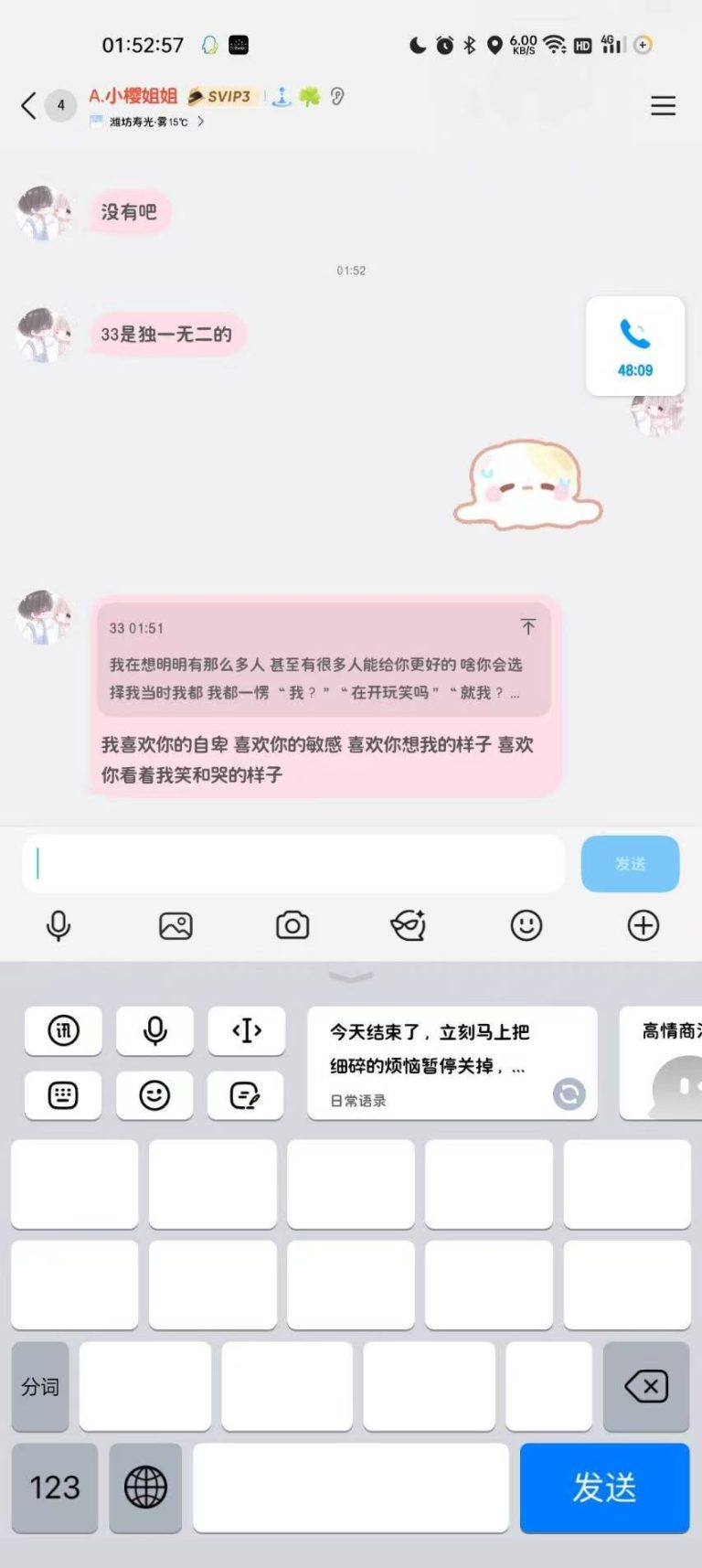
Task: Refresh the 日常语录 suggestion card
Action: pyautogui.click(x=569, y=1093)
